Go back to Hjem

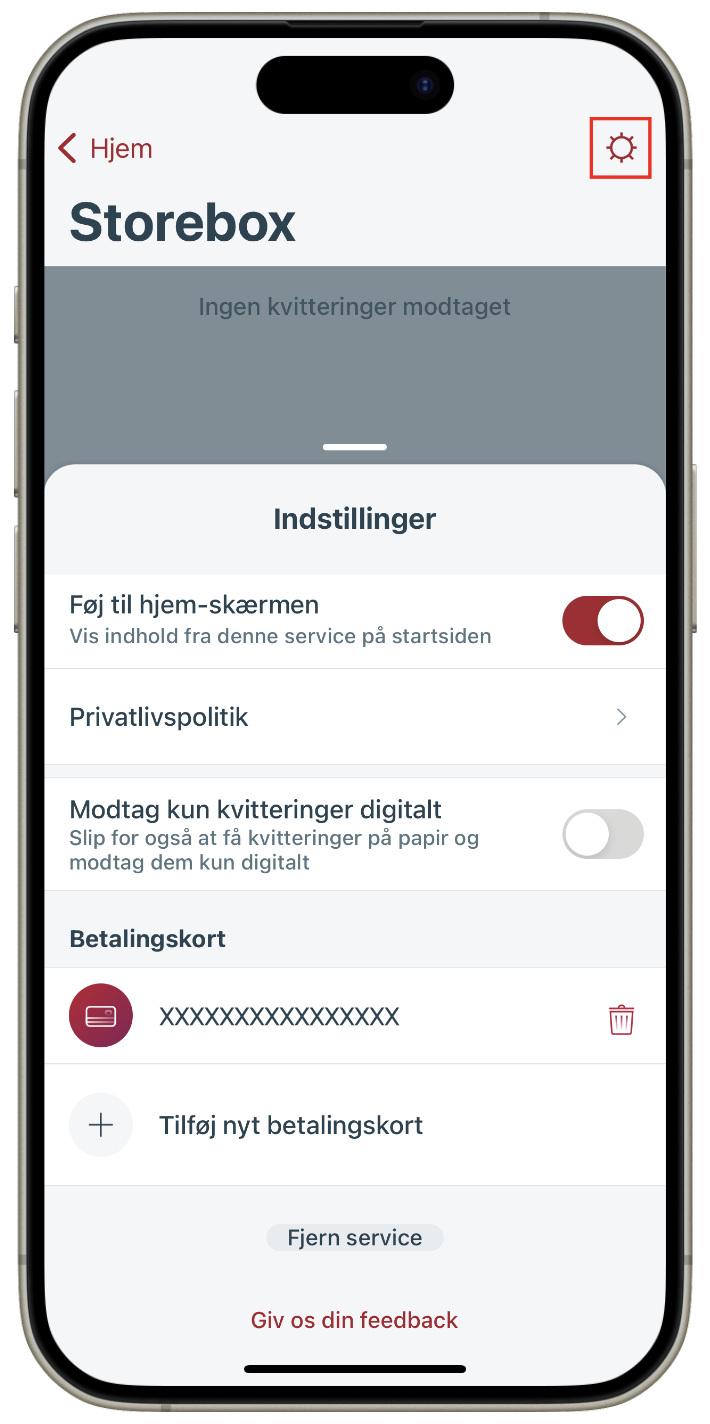[105, 149]
